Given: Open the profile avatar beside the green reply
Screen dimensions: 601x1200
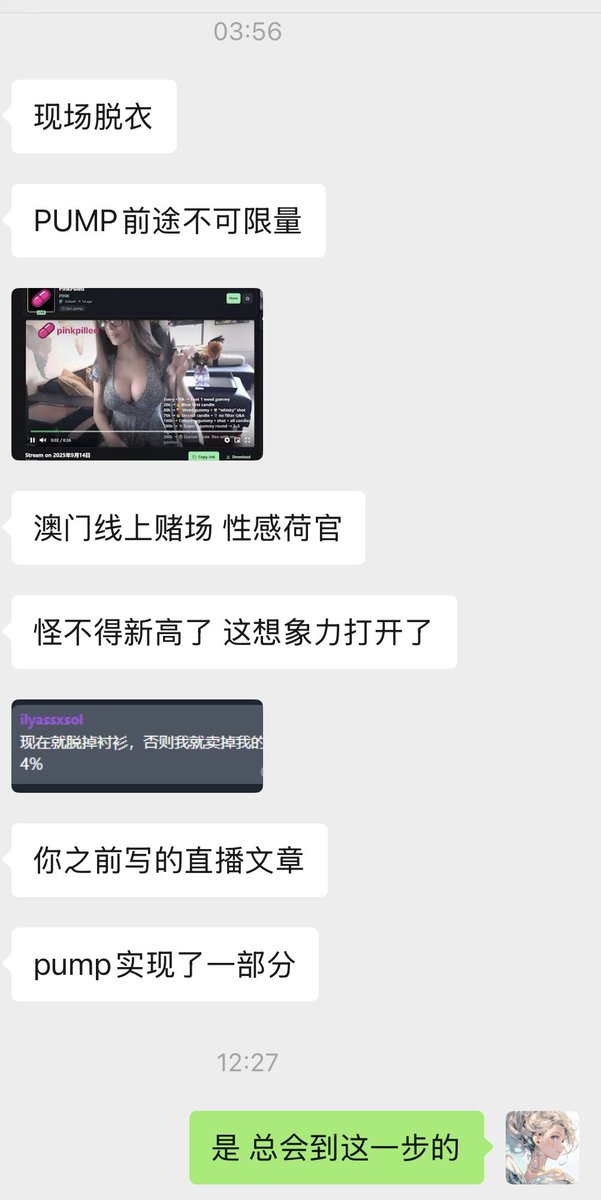Looking at the screenshot, I should 542,1147.
